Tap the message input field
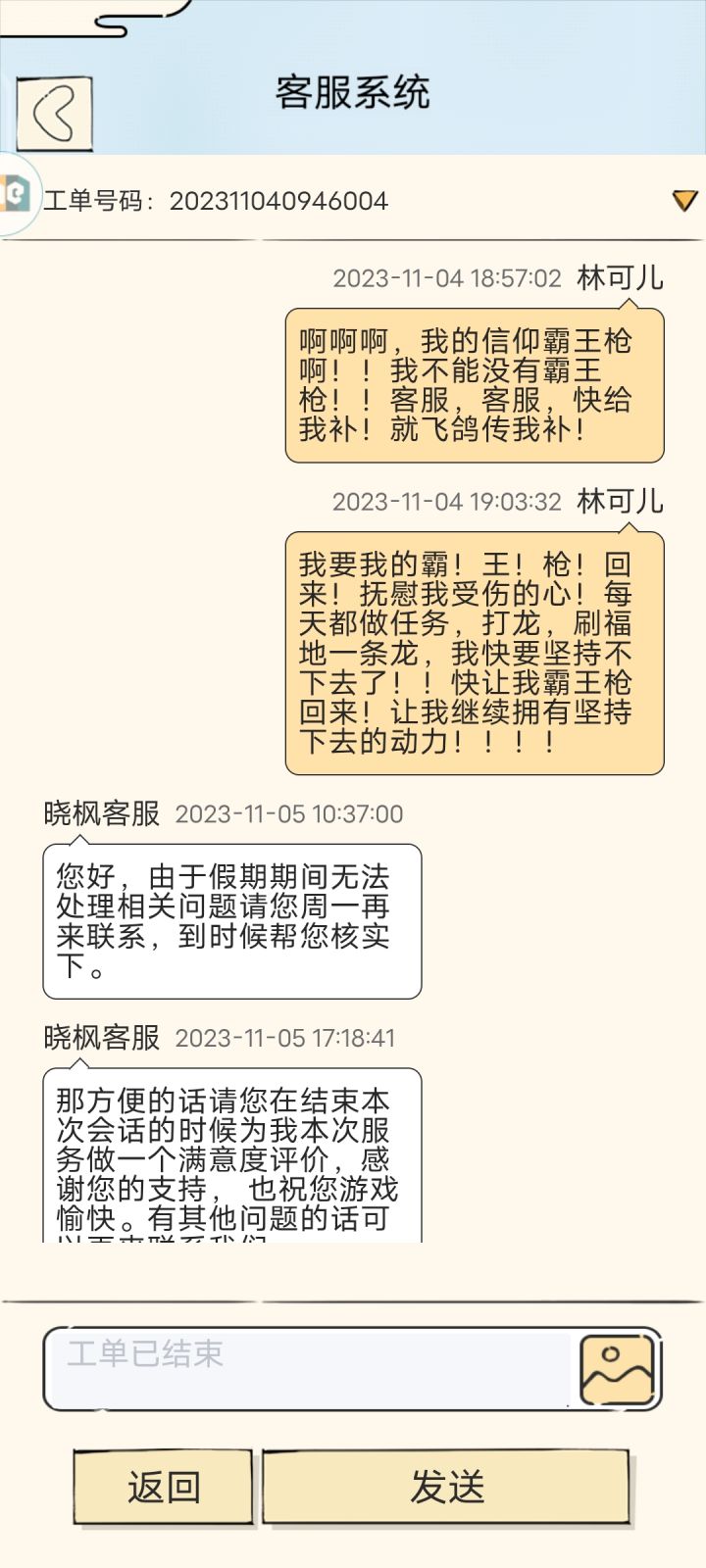 (308, 1368)
